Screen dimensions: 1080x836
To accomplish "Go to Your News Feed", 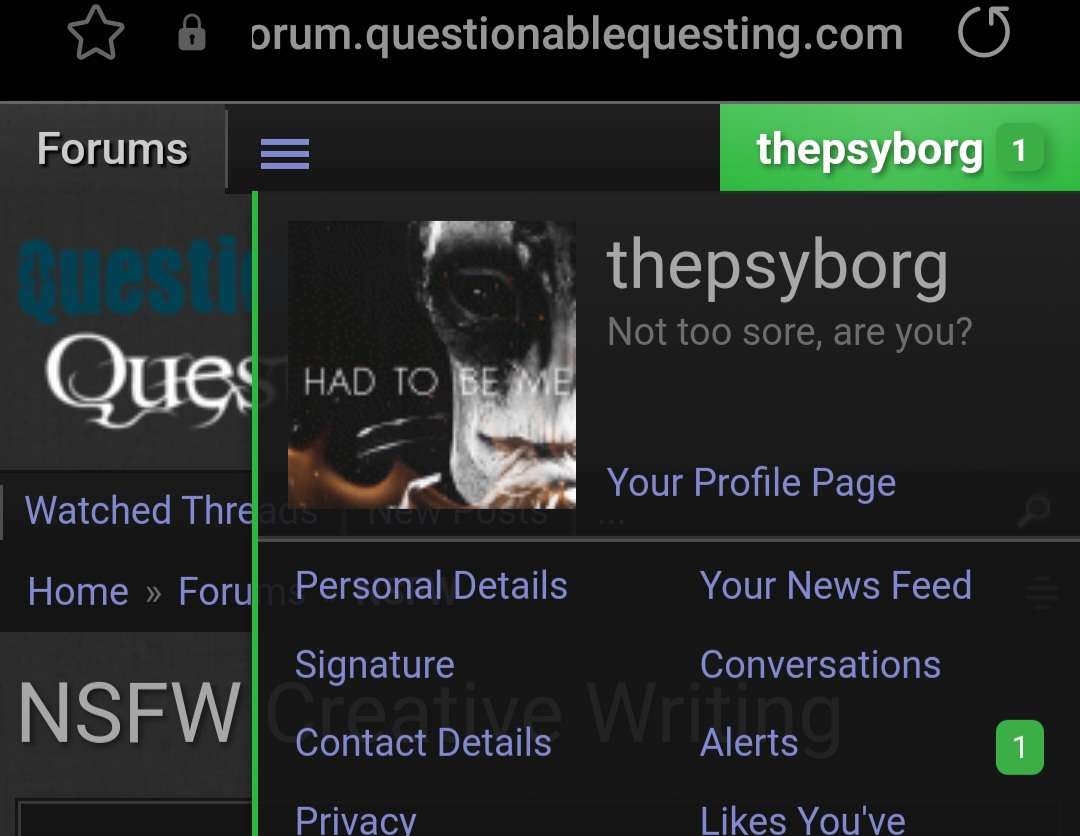I will [835, 586].
